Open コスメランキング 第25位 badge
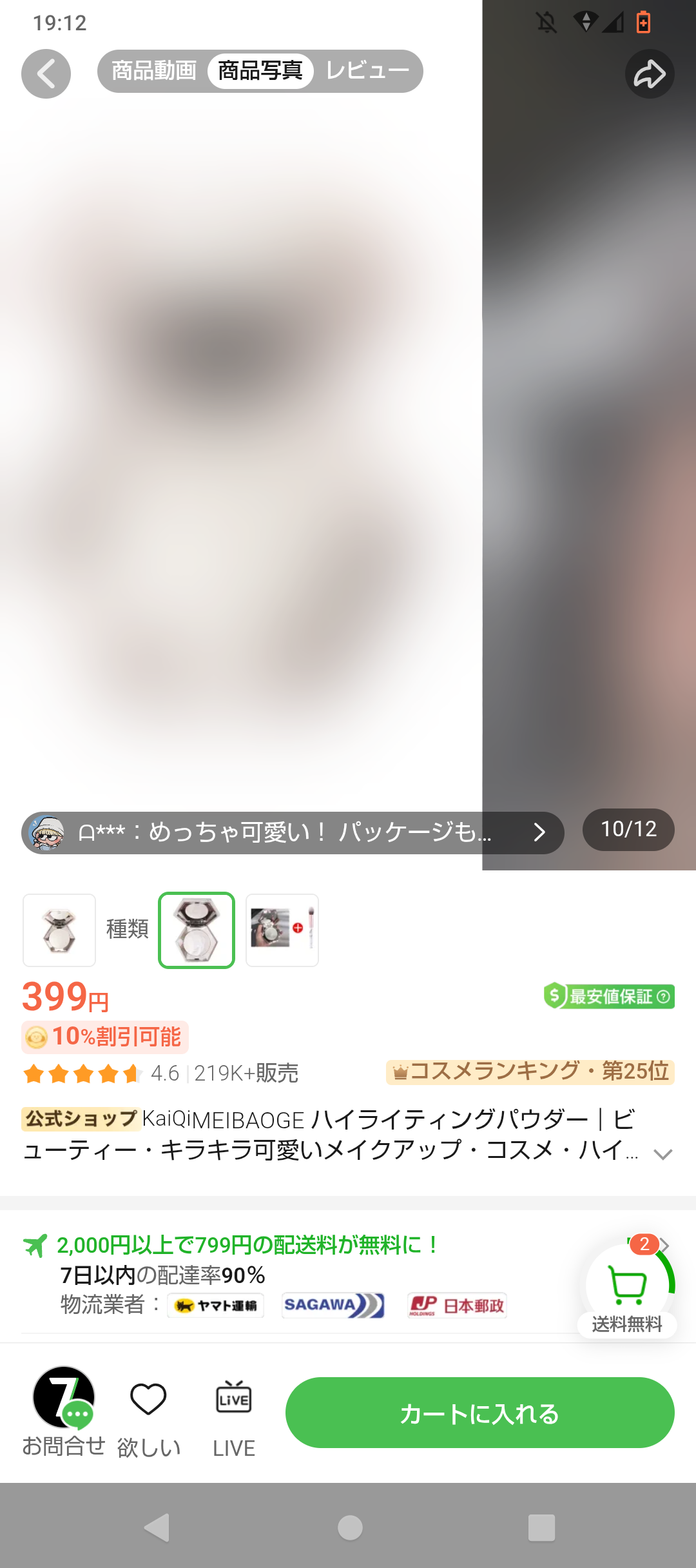This screenshot has width=696, height=1568. pyautogui.click(x=530, y=1072)
